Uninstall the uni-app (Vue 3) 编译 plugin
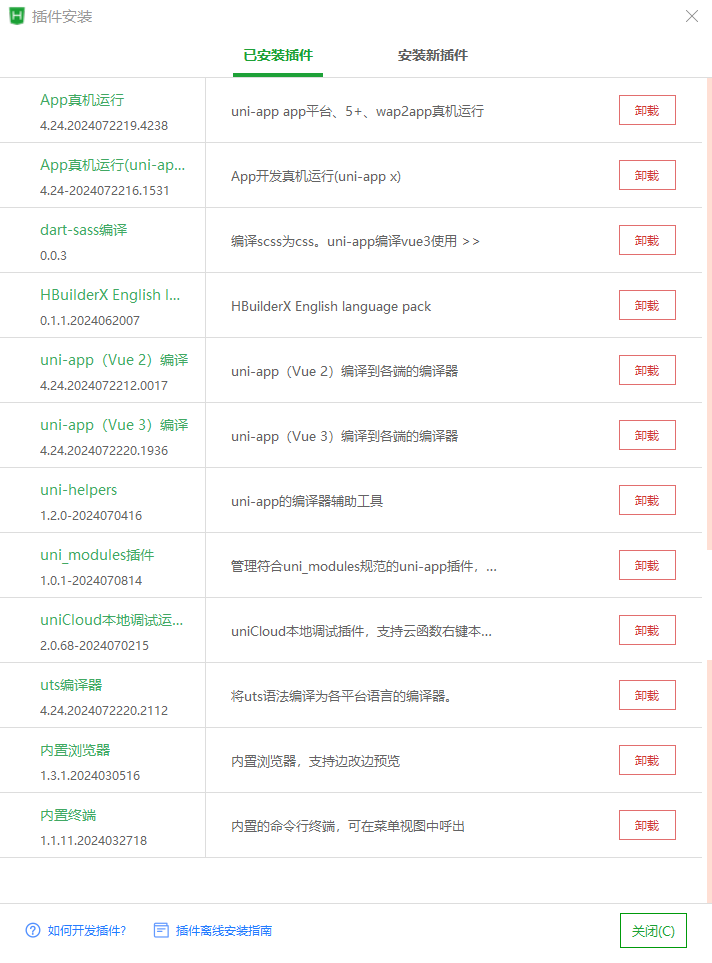 click(647, 435)
